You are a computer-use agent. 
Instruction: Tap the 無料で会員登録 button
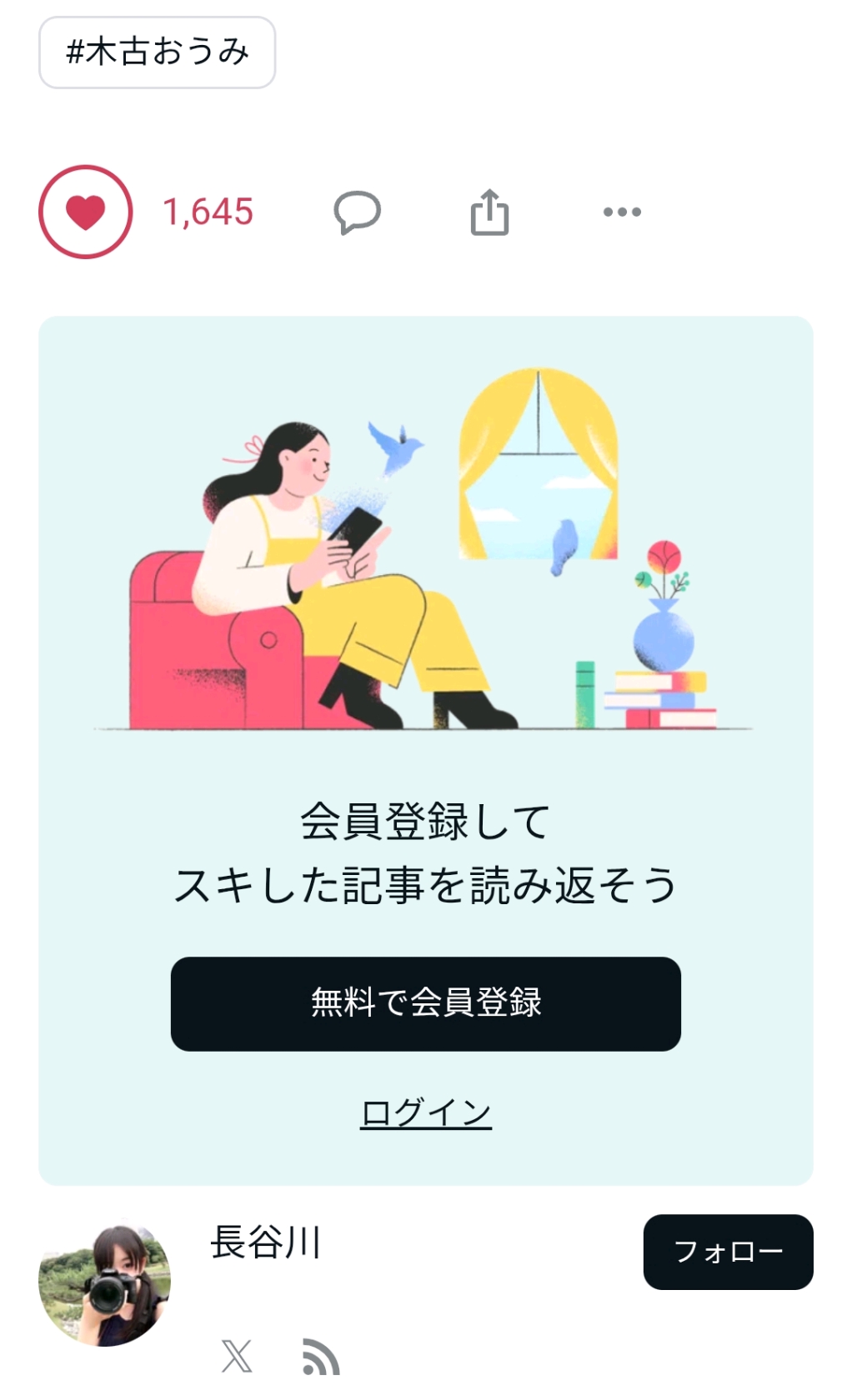(425, 1003)
